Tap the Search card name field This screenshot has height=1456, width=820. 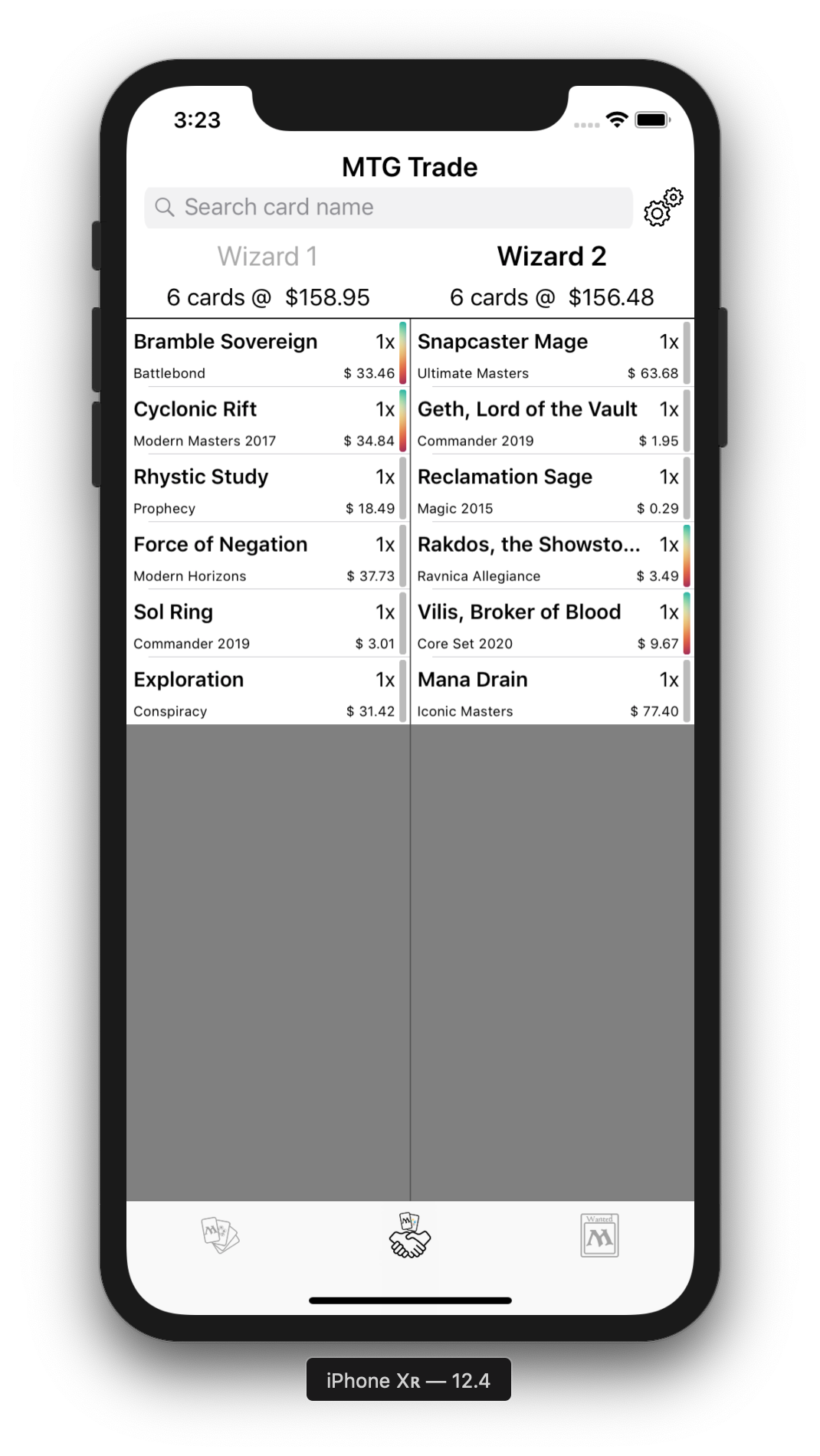pos(389,208)
